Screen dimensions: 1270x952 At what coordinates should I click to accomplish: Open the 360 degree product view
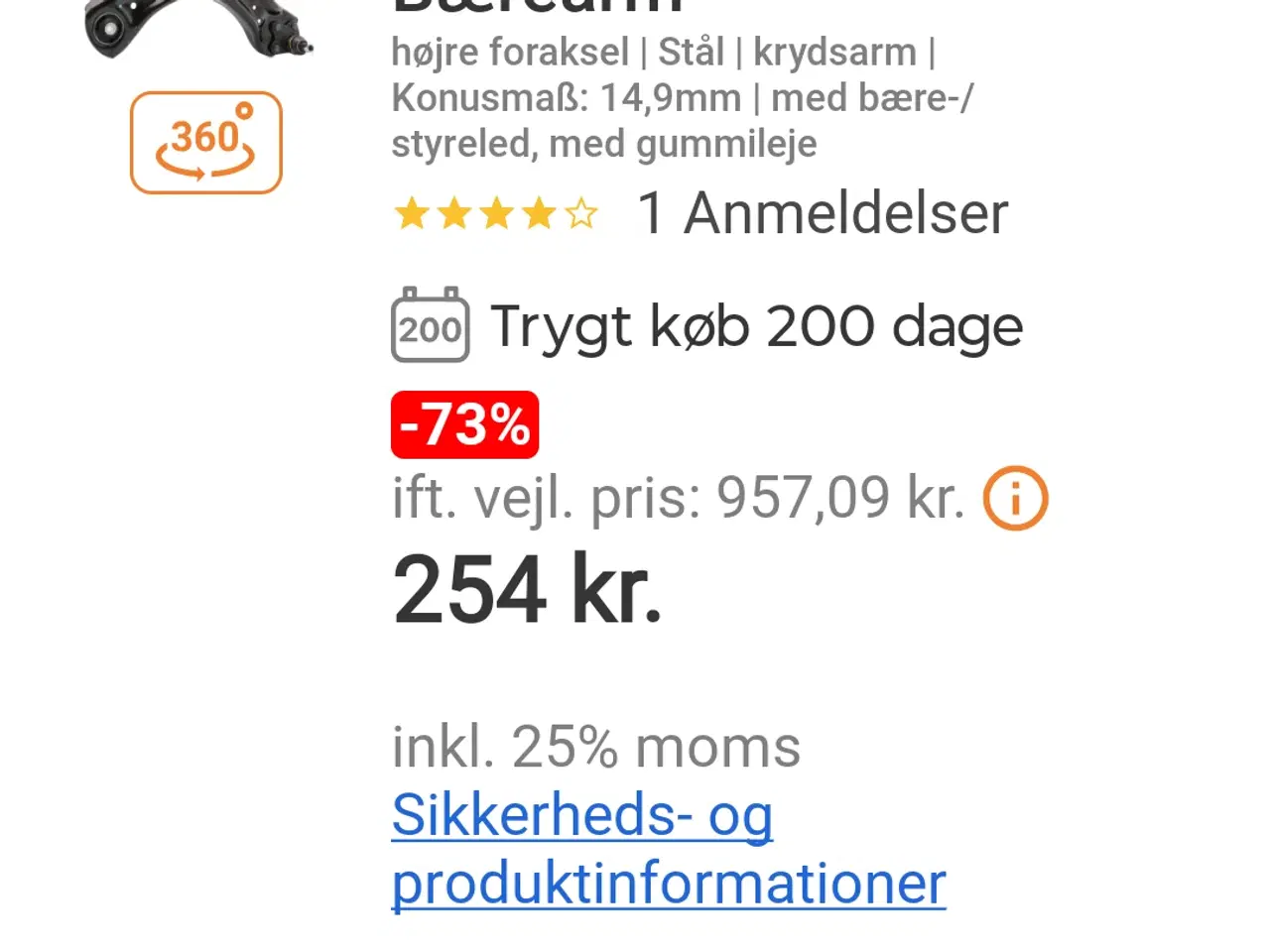[206, 143]
